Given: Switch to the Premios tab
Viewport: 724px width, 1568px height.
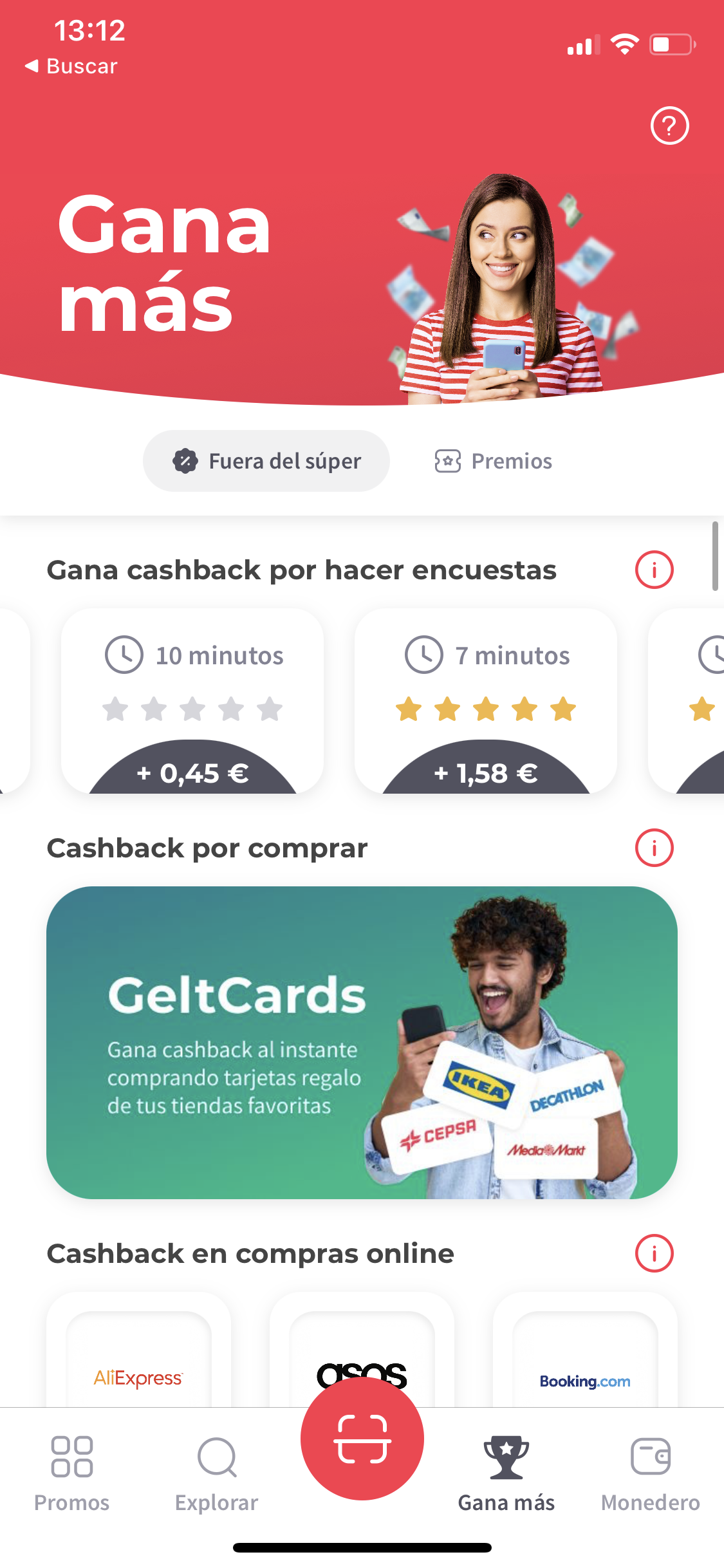Looking at the screenshot, I should coord(494,461).
